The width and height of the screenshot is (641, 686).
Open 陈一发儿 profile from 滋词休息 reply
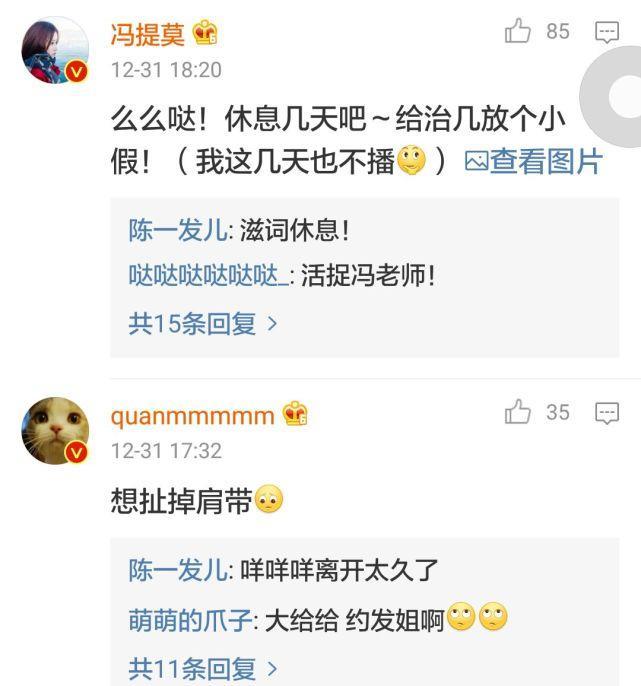pos(179,230)
